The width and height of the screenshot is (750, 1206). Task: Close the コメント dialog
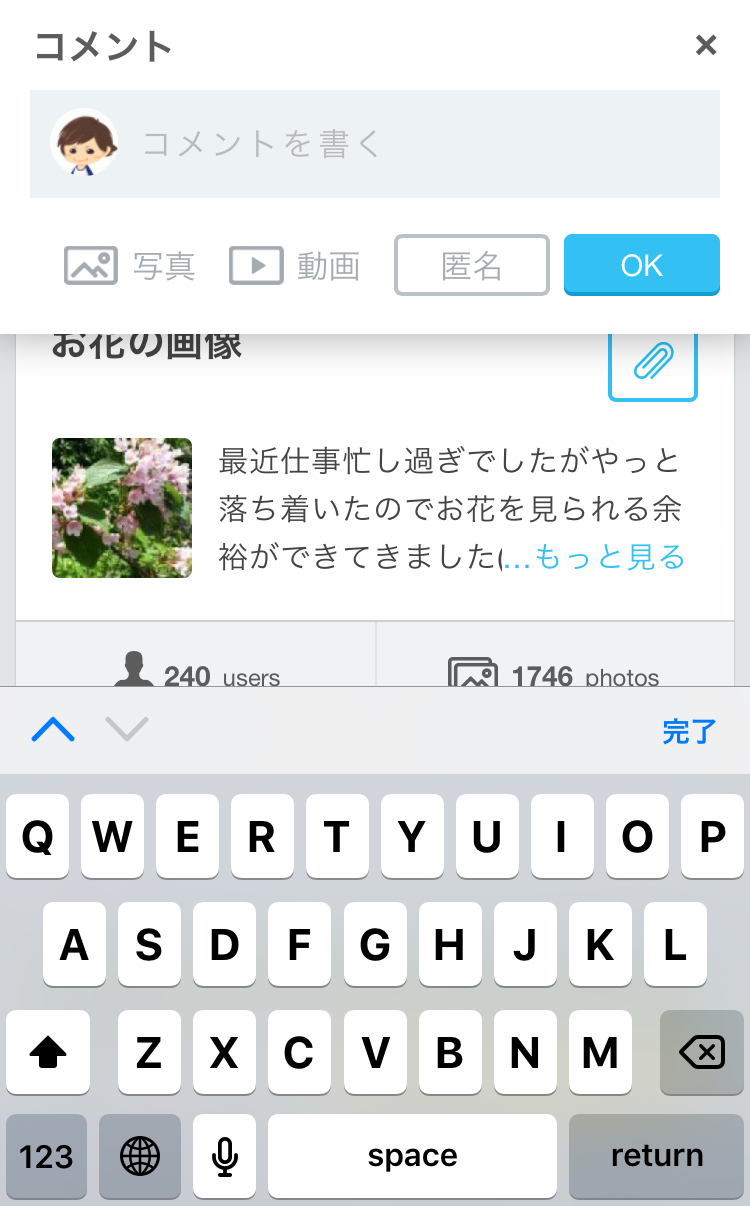coord(706,45)
